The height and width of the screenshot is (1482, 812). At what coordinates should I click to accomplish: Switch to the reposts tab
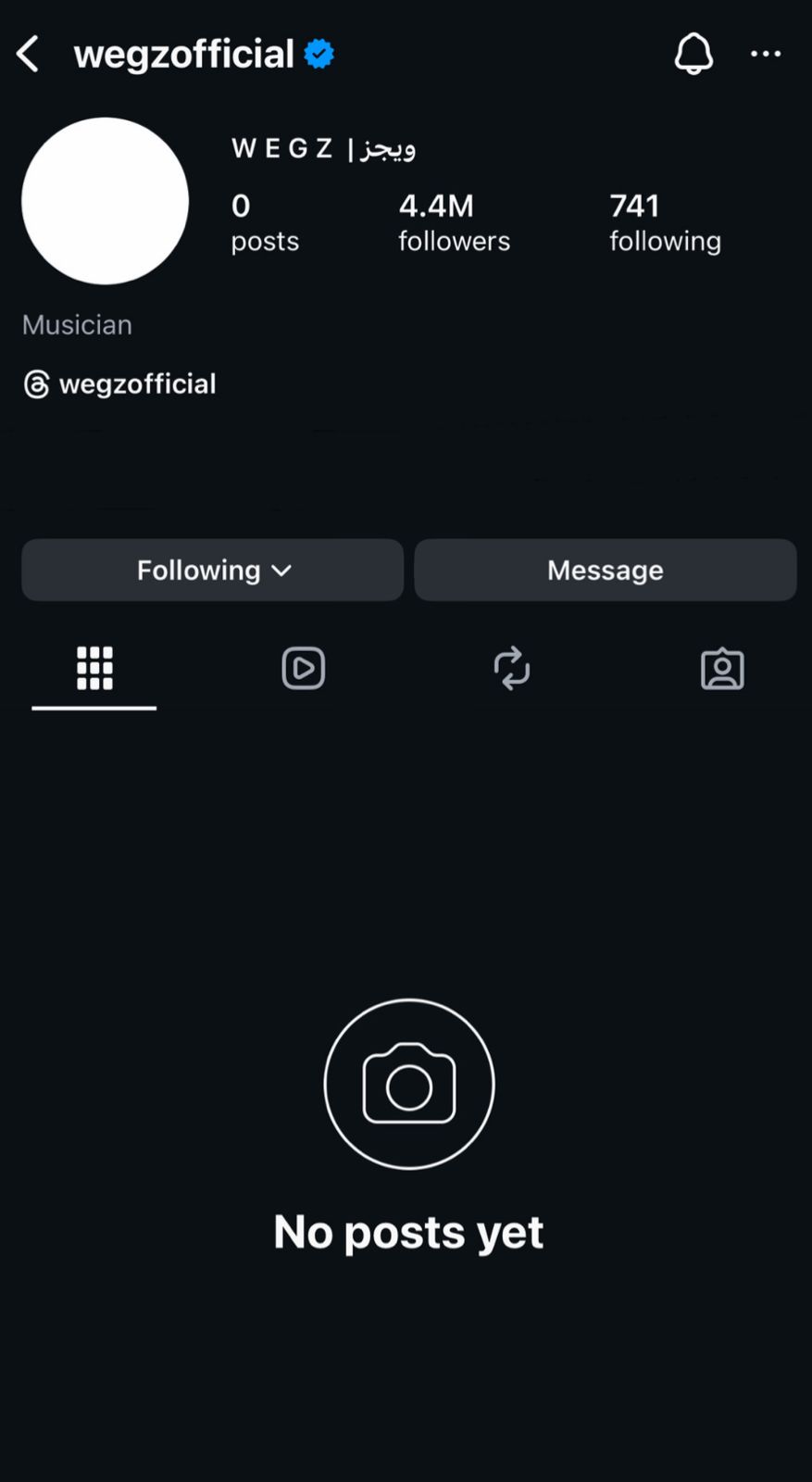click(x=512, y=668)
